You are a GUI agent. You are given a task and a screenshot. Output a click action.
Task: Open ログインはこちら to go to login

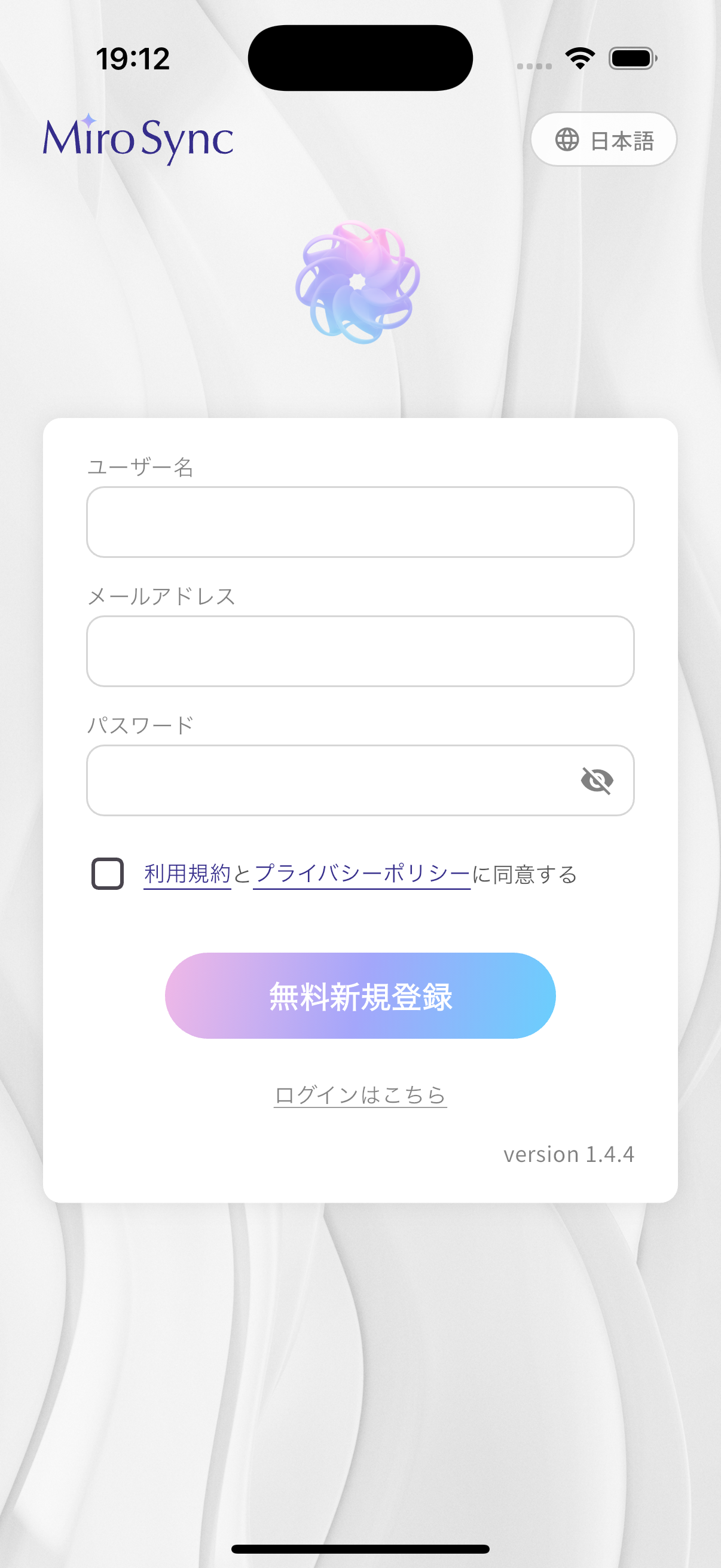[x=360, y=1095]
